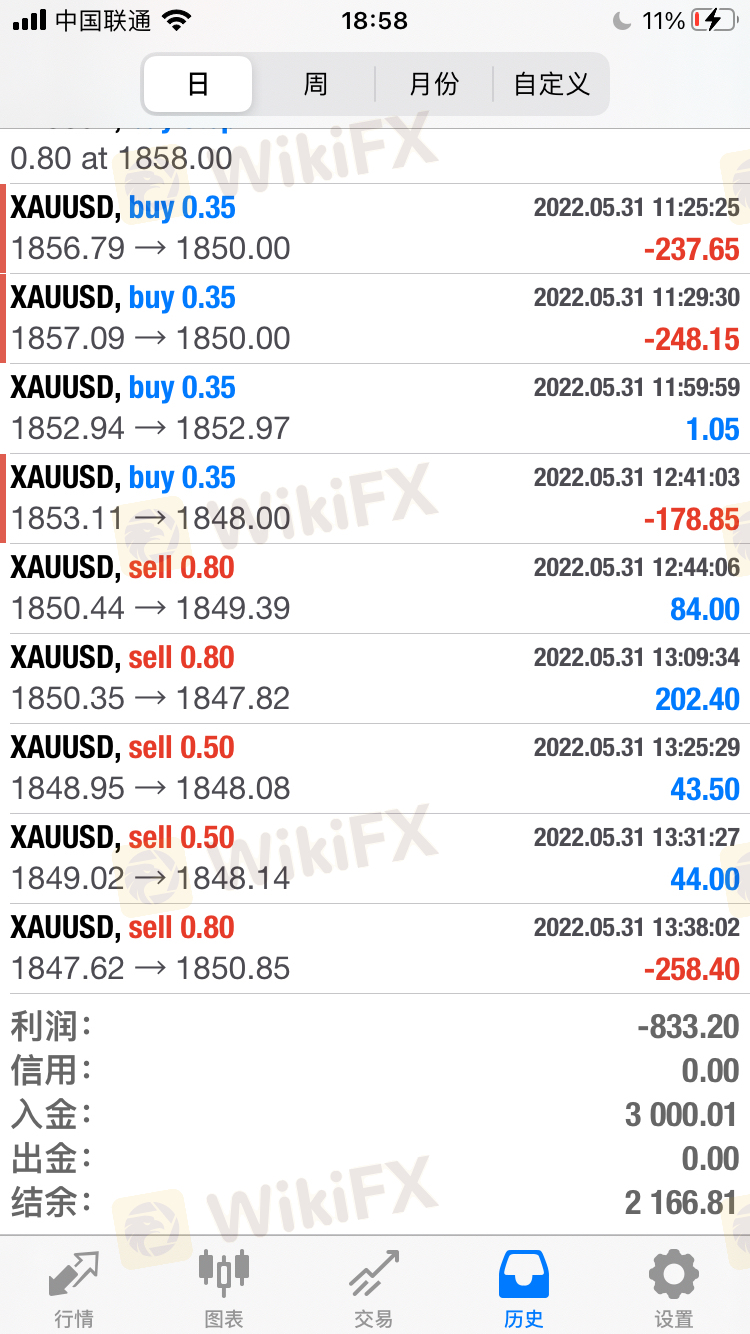Select the 日 period segment
This screenshot has height=1334, width=750.
click(198, 84)
